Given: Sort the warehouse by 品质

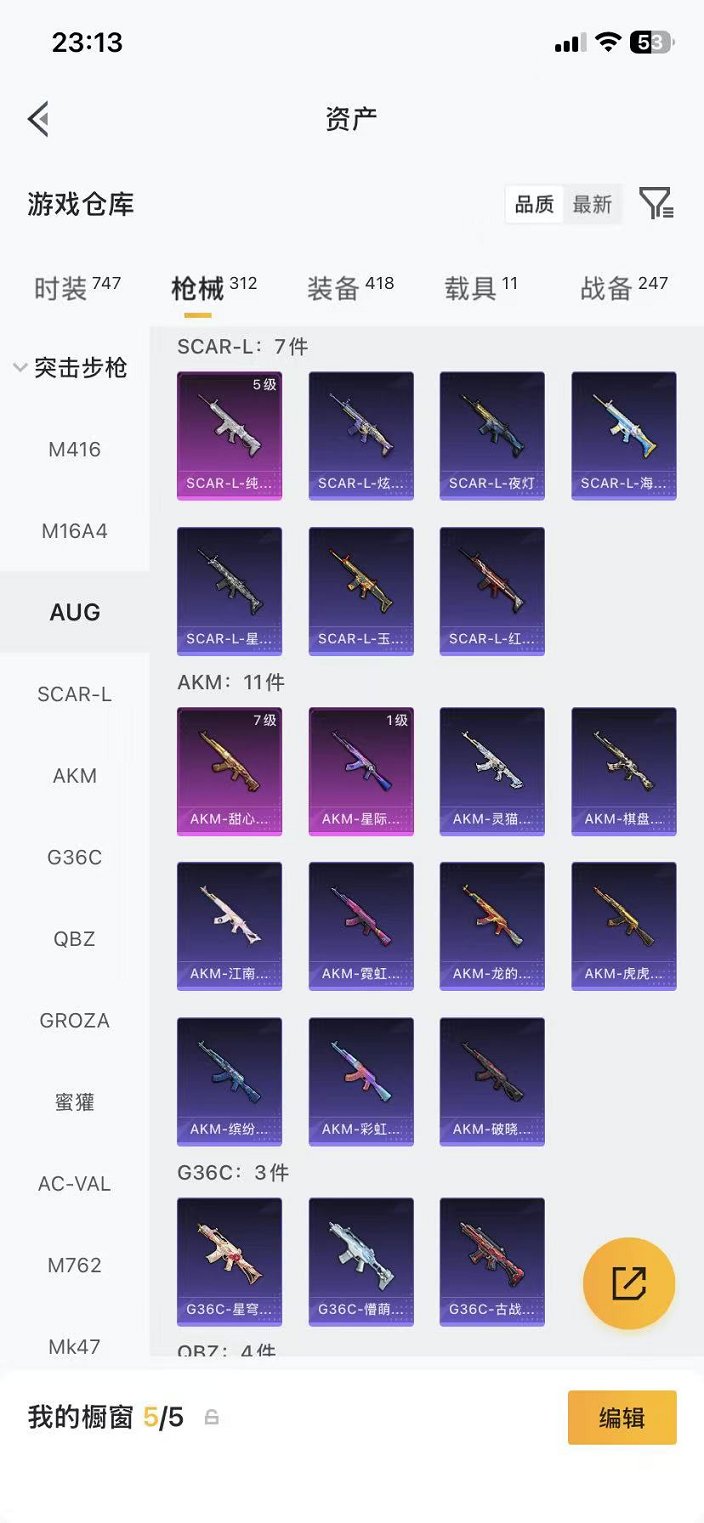Looking at the screenshot, I should (534, 204).
